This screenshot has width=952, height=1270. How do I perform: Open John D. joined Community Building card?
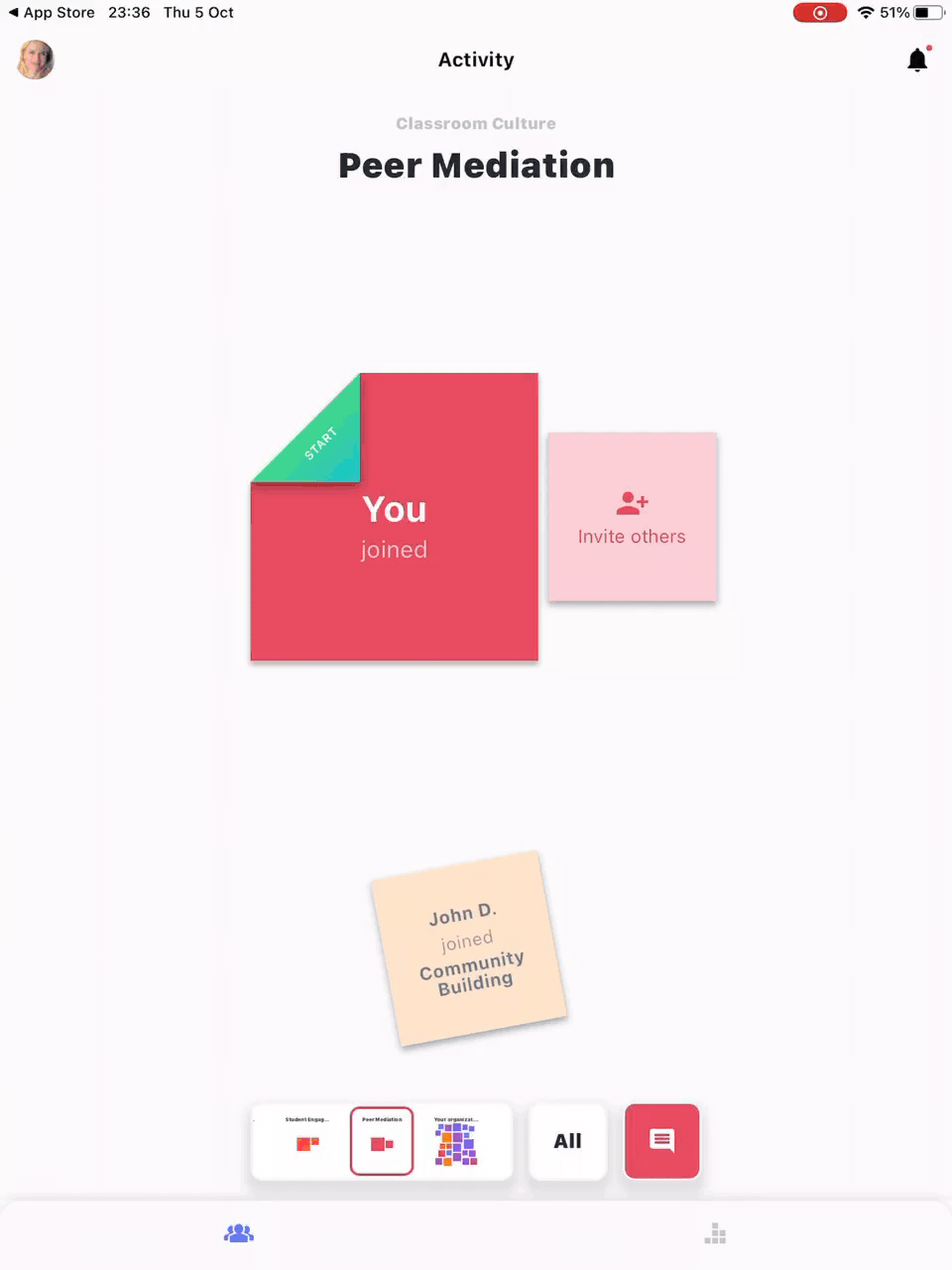[468, 949]
